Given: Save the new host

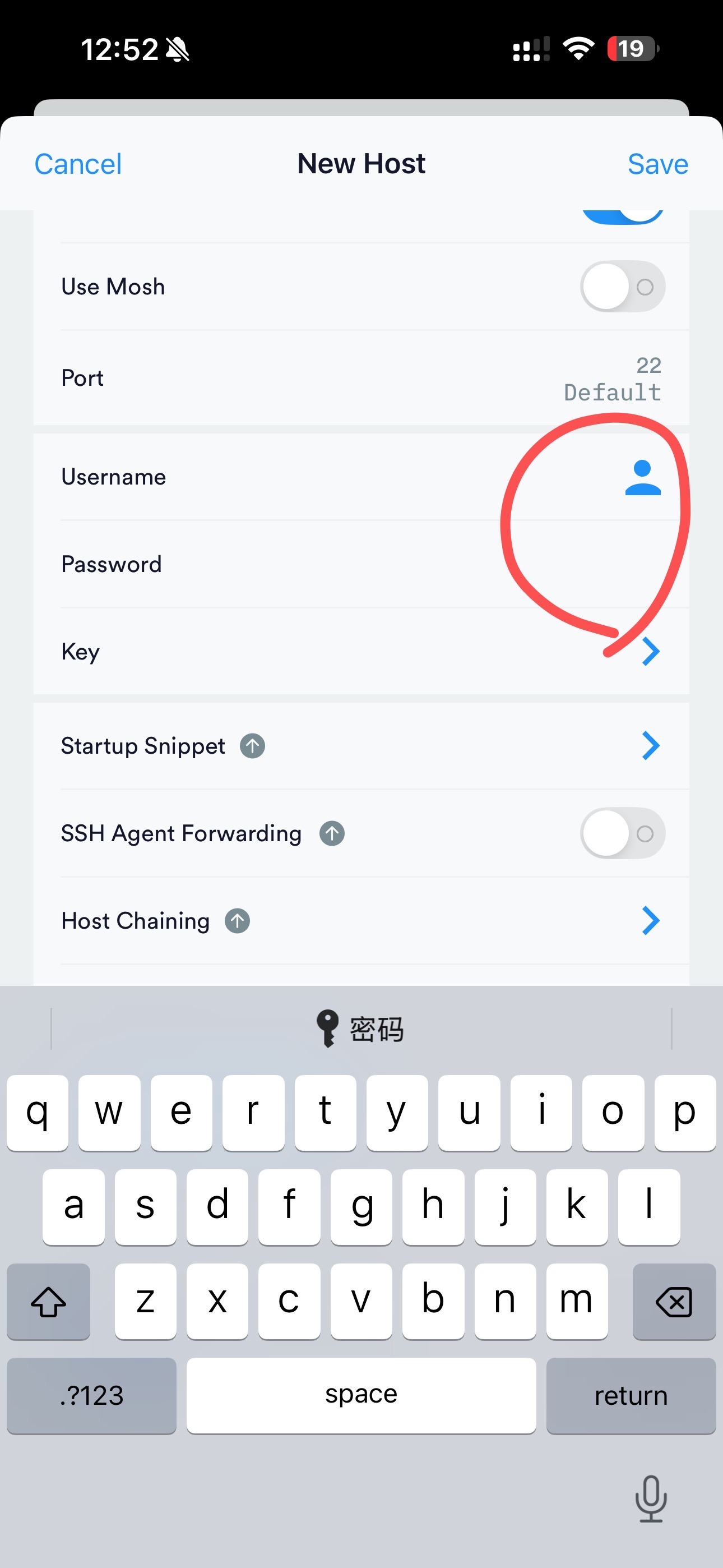Looking at the screenshot, I should click(x=658, y=164).
